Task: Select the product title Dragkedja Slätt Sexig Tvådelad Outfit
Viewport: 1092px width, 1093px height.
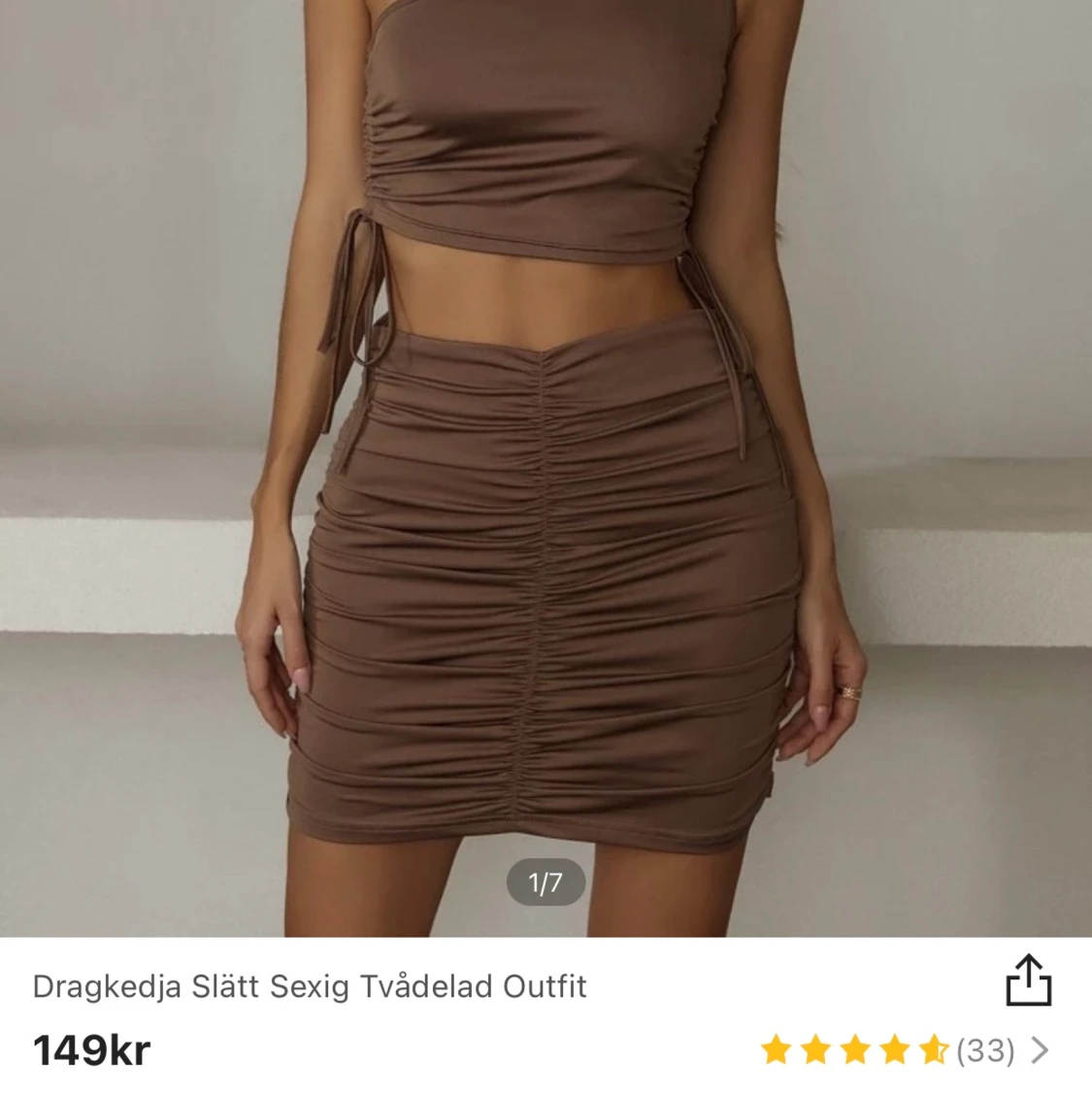Action: click(x=309, y=985)
